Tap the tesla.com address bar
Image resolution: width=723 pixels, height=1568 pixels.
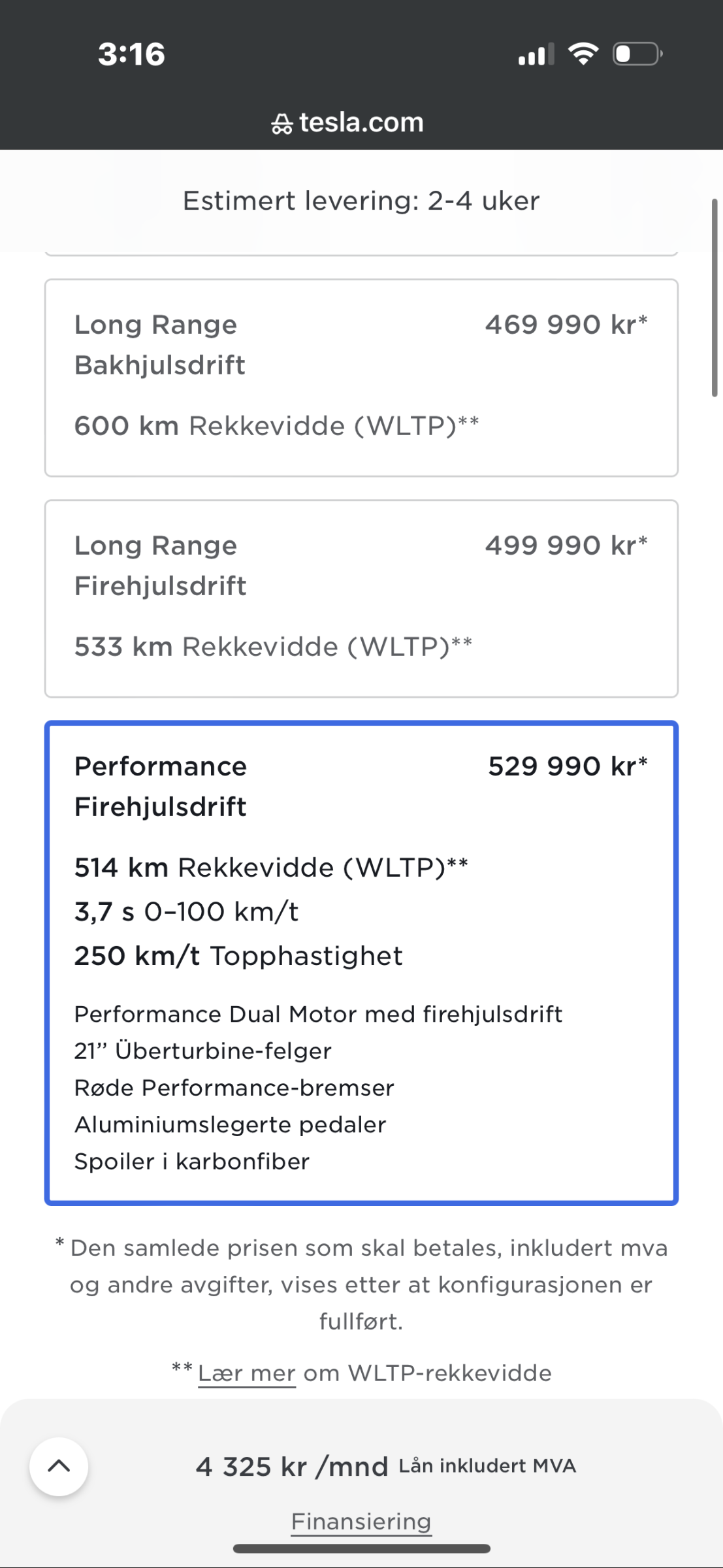347,122
